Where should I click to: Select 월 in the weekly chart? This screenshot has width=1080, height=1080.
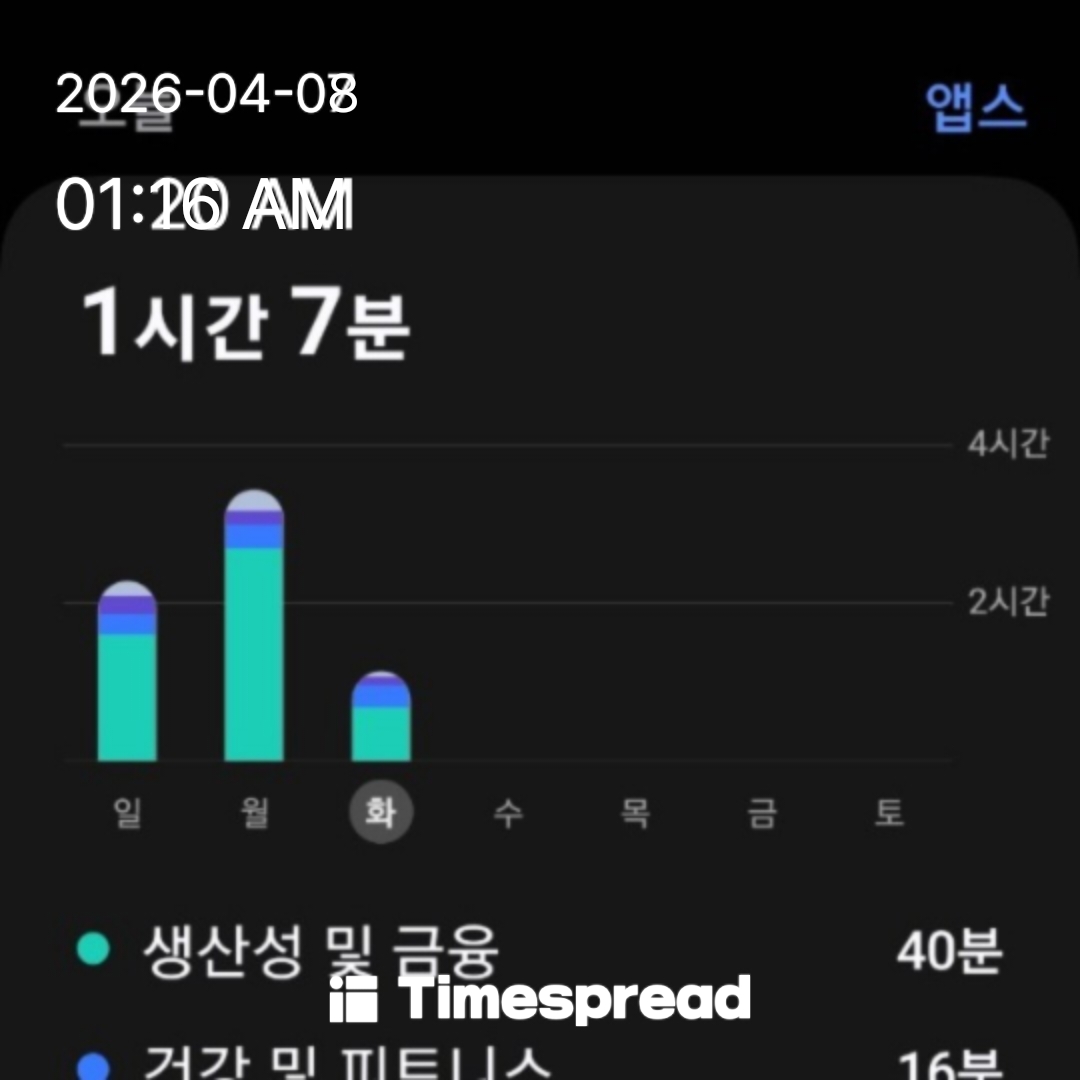[254, 812]
